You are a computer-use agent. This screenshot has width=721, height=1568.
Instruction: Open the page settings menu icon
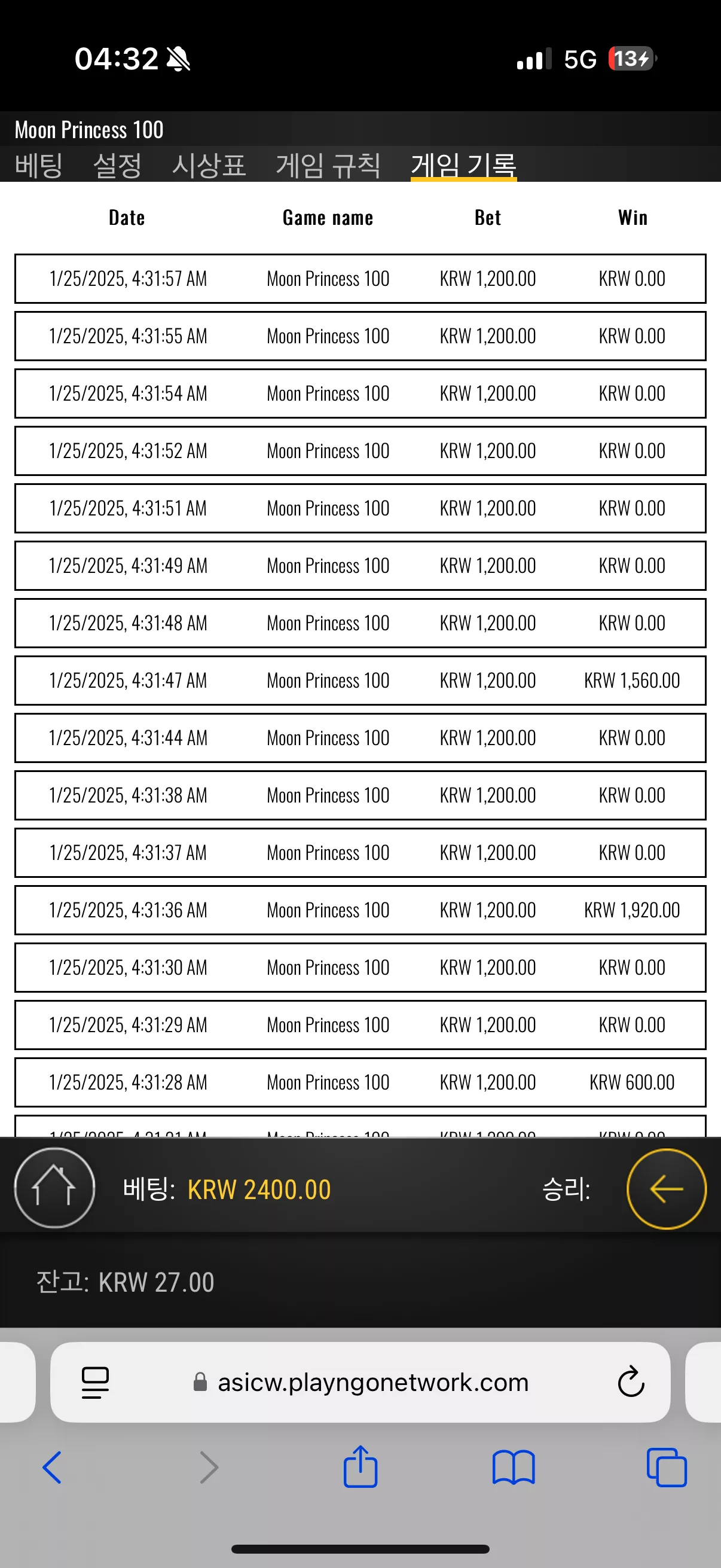click(96, 1383)
